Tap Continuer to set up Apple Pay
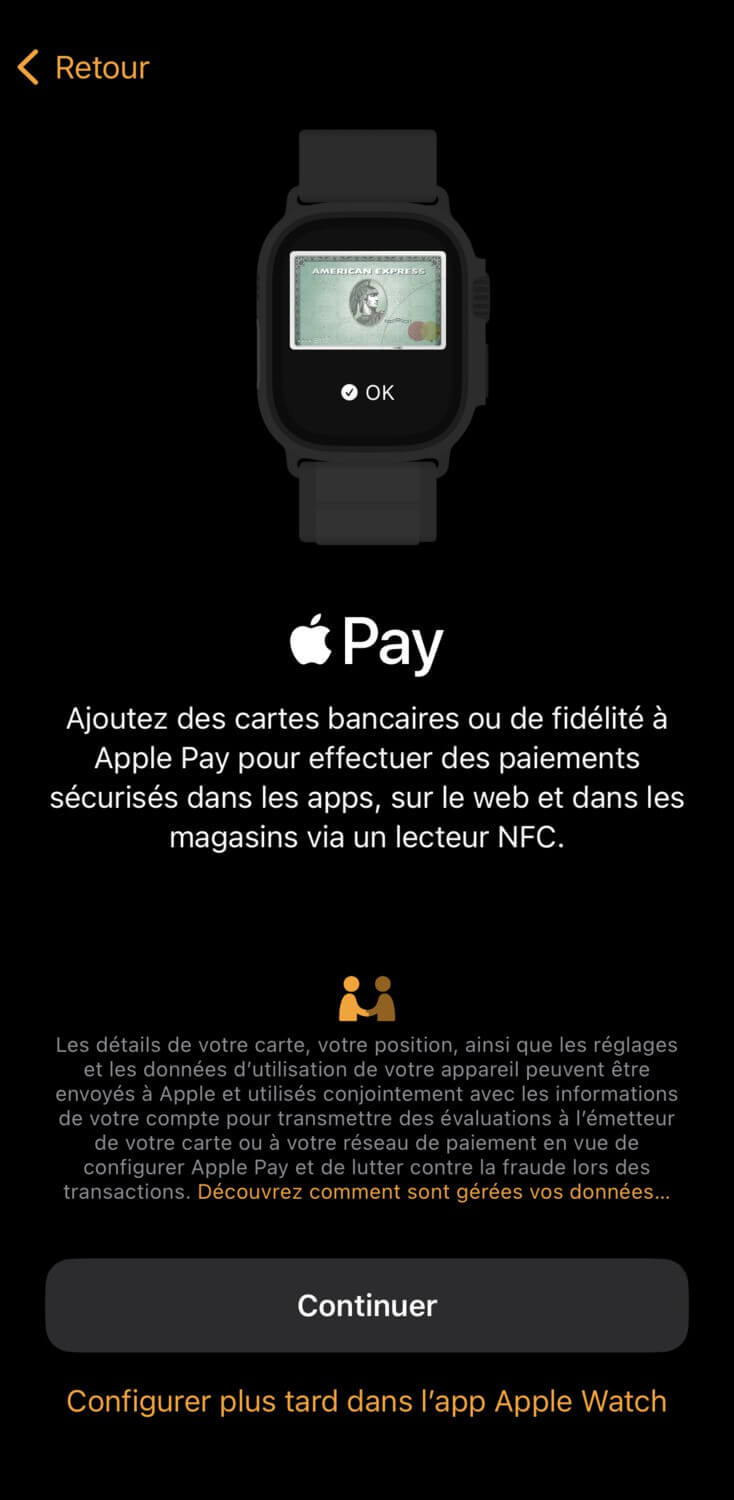The width and height of the screenshot is (734, 1500). coord(367,1305)
